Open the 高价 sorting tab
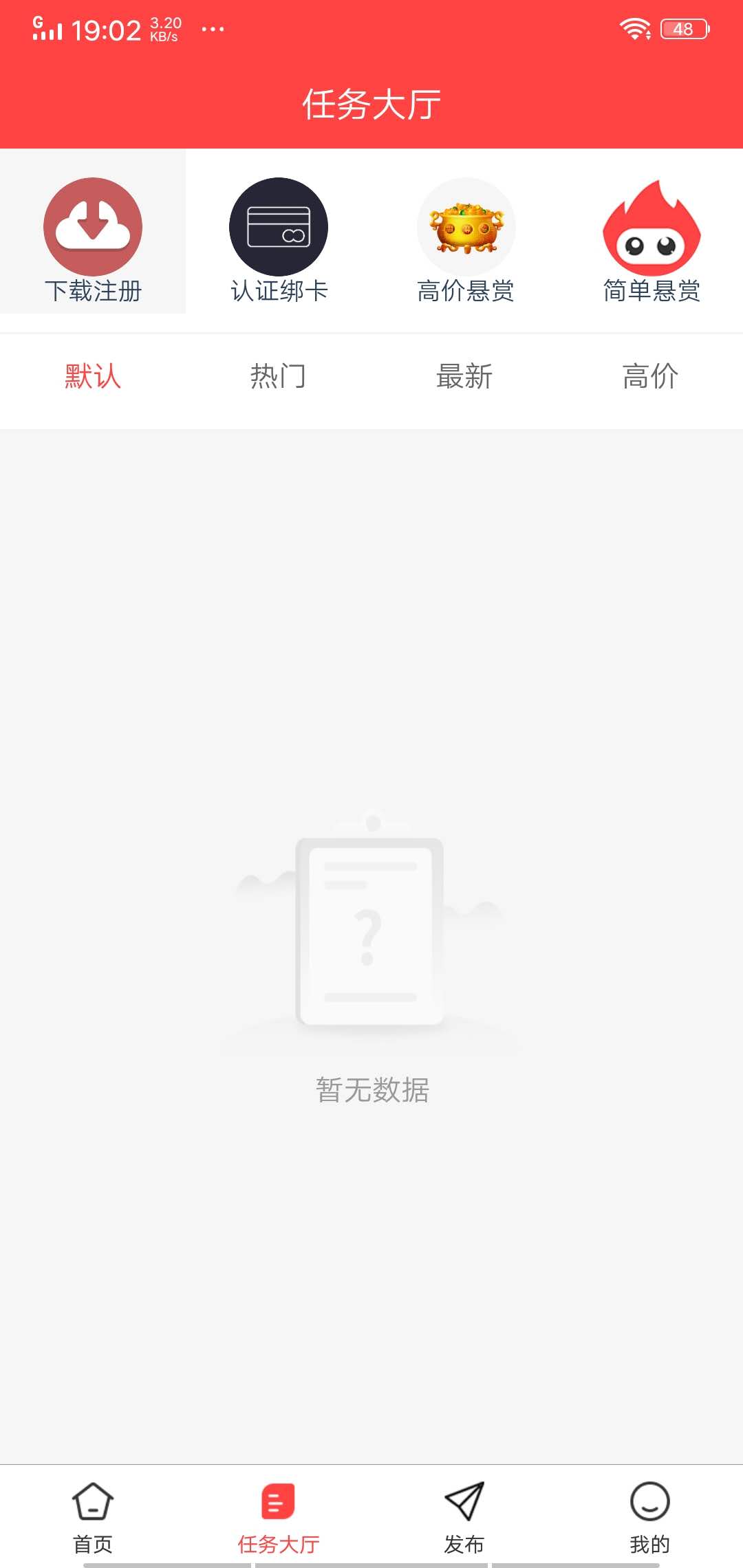The height and width of the screenshot is (1568, 743). pyautogui.click(x=650, y=377)
